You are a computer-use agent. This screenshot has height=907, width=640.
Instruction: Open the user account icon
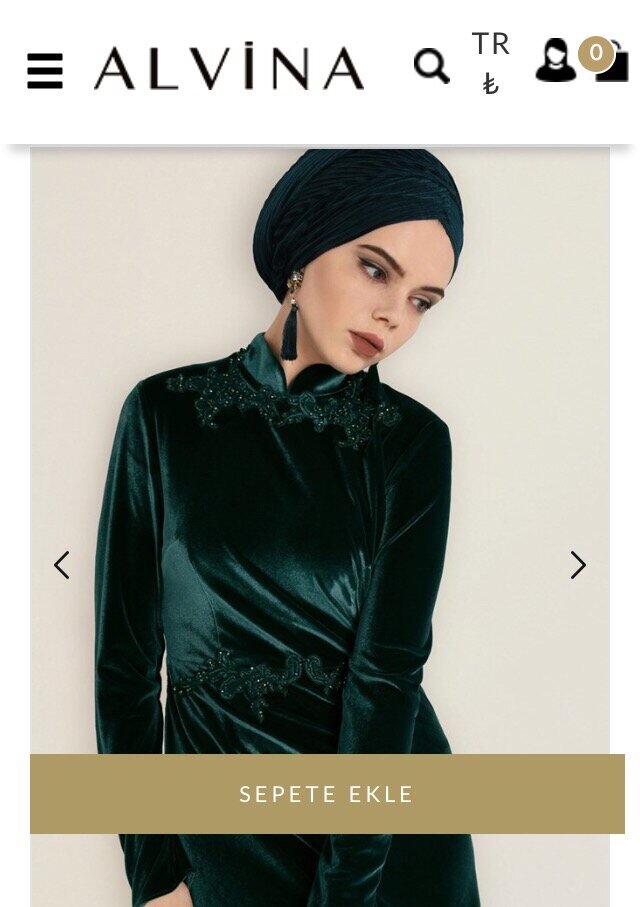555,60
